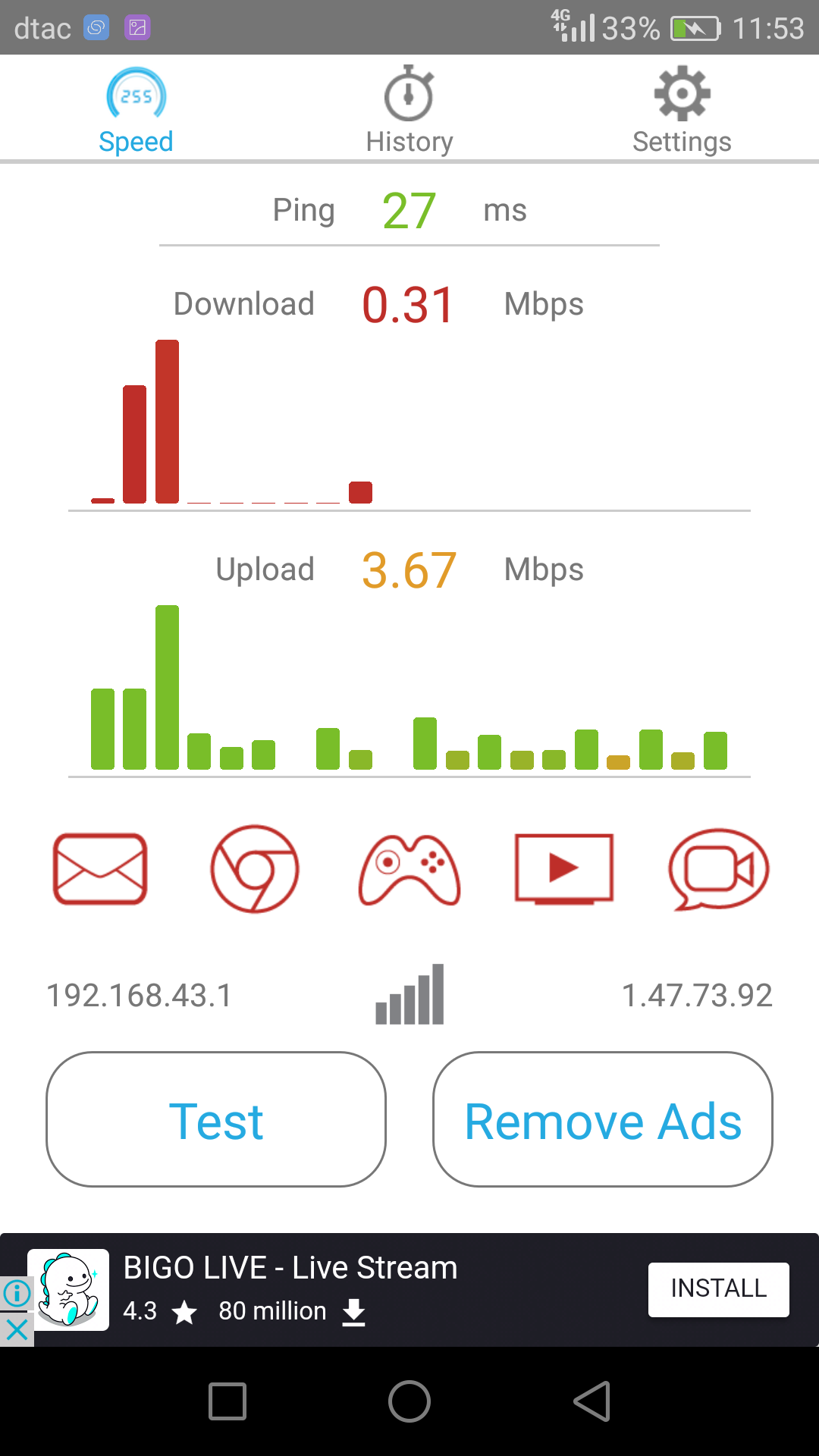This screenshot has height=1456, width=819.
Task: Tap the browser icon
Action: (255, 869)
